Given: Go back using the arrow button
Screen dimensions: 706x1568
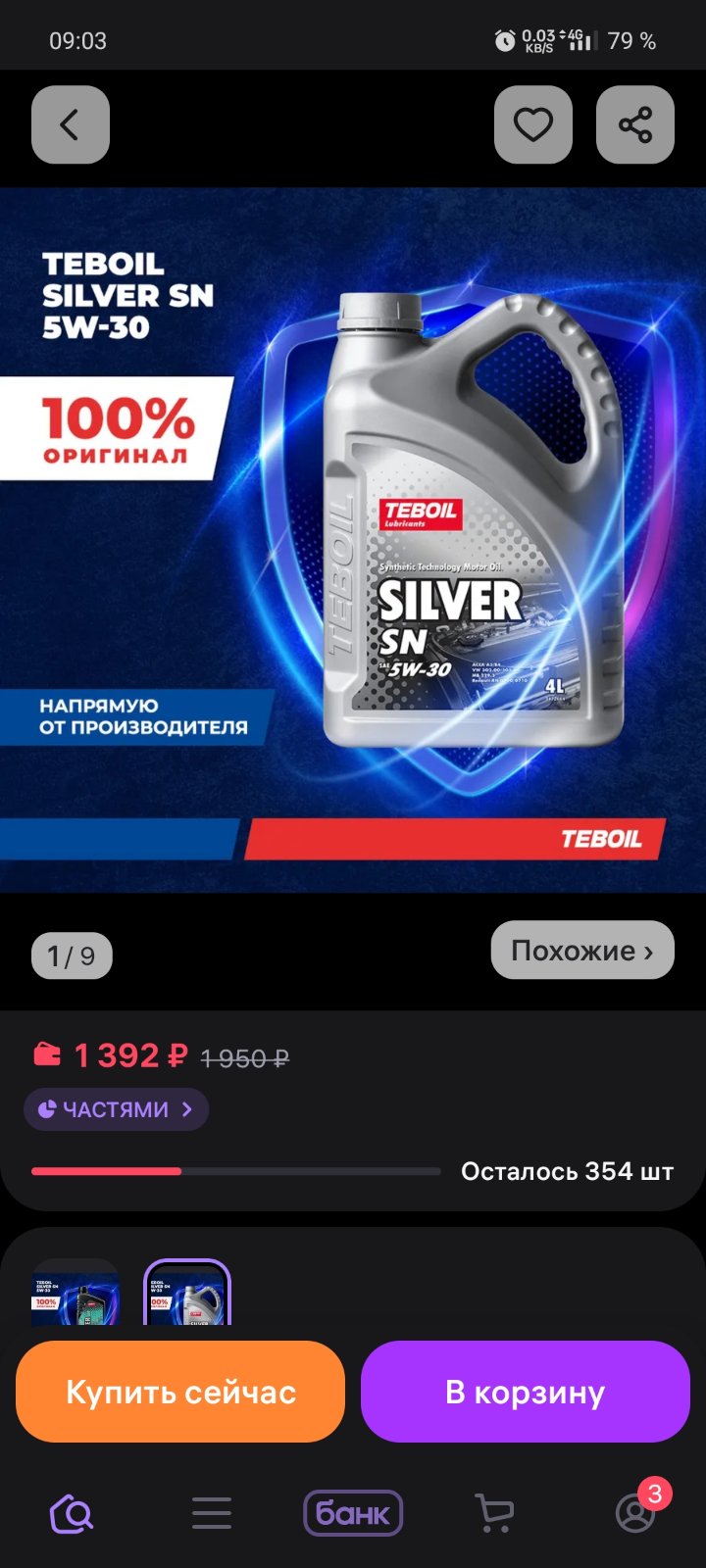Looking at the screenshot, I should tap(71, 124).
